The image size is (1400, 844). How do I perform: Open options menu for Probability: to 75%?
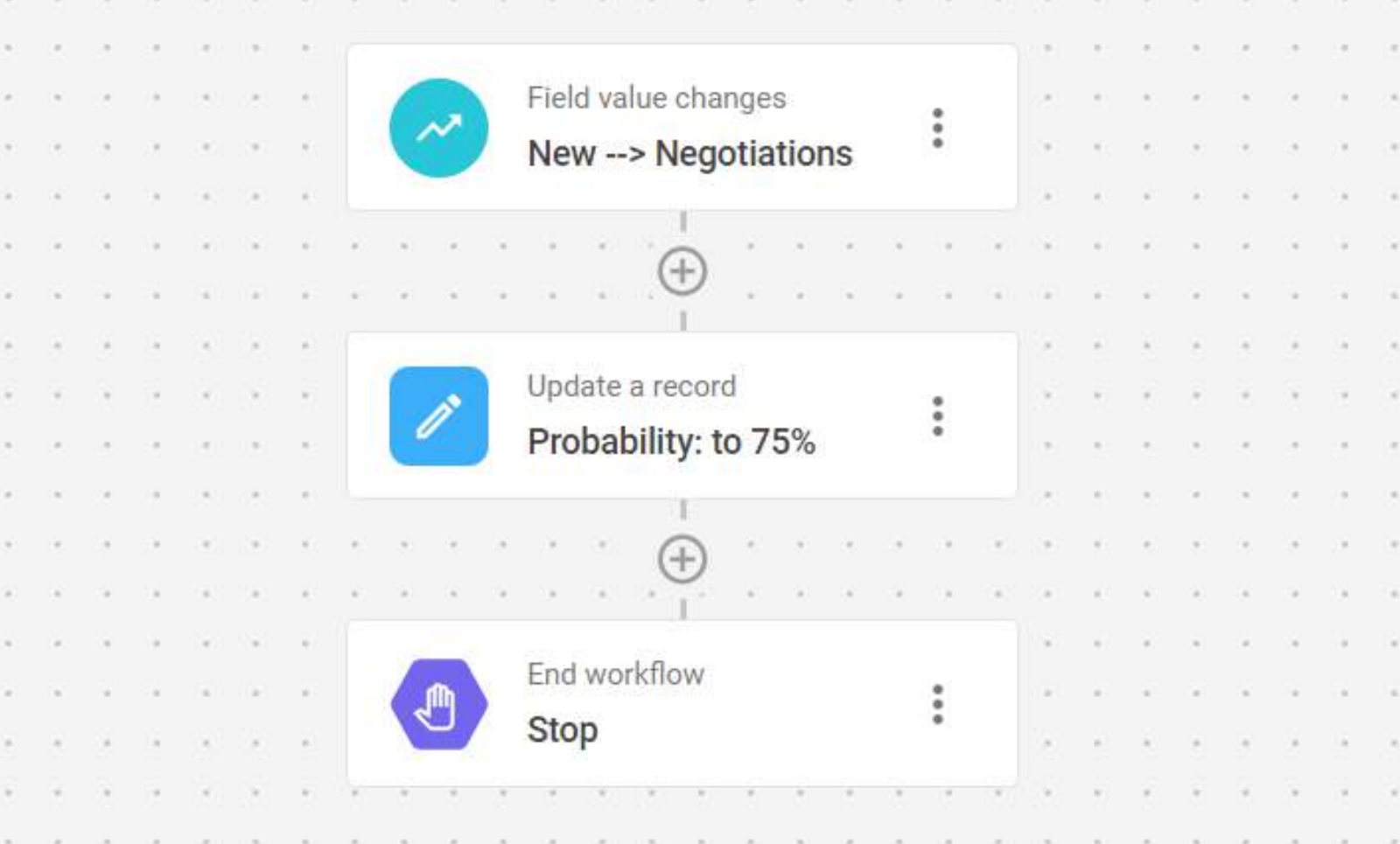pyautogui.click(x=937, y=416)
